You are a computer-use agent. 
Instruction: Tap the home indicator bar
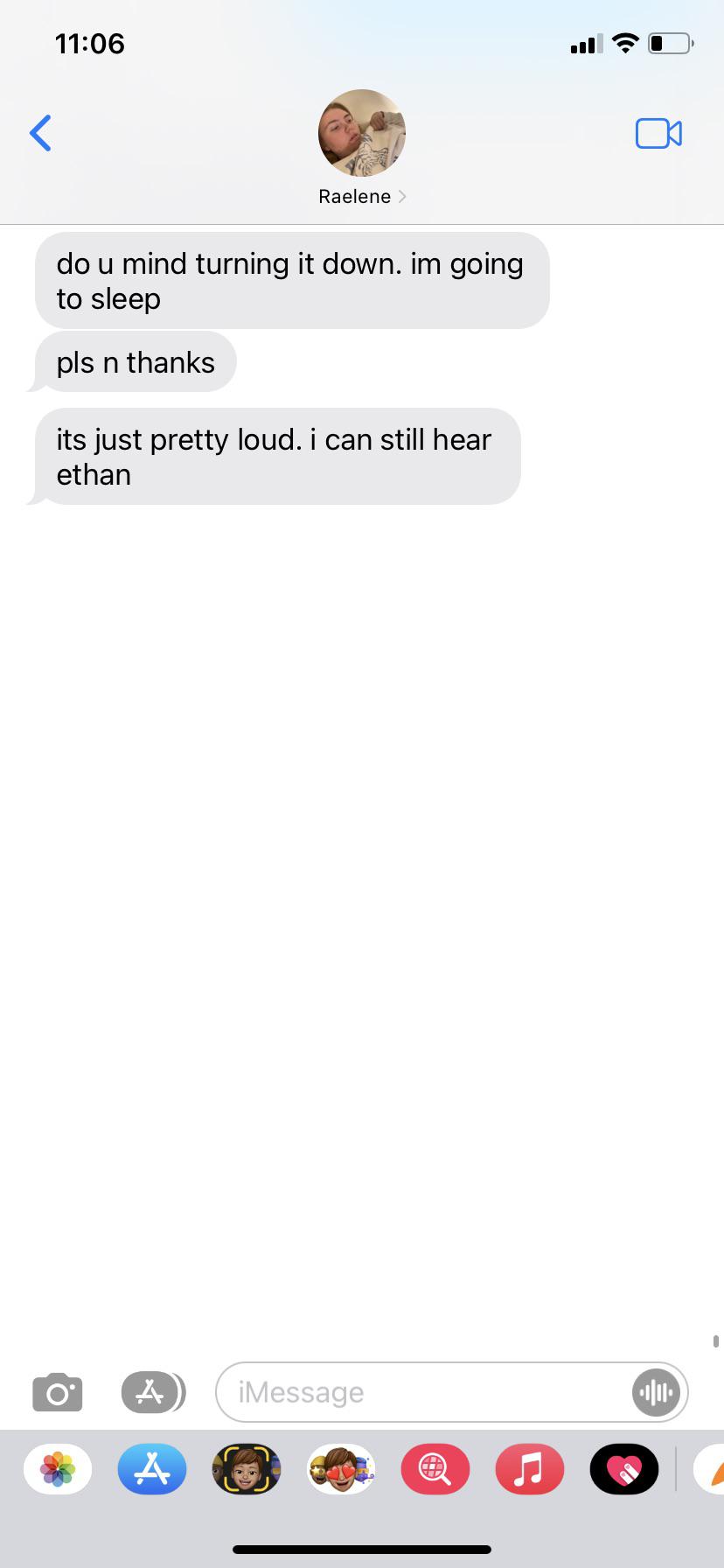point(362,1549)
